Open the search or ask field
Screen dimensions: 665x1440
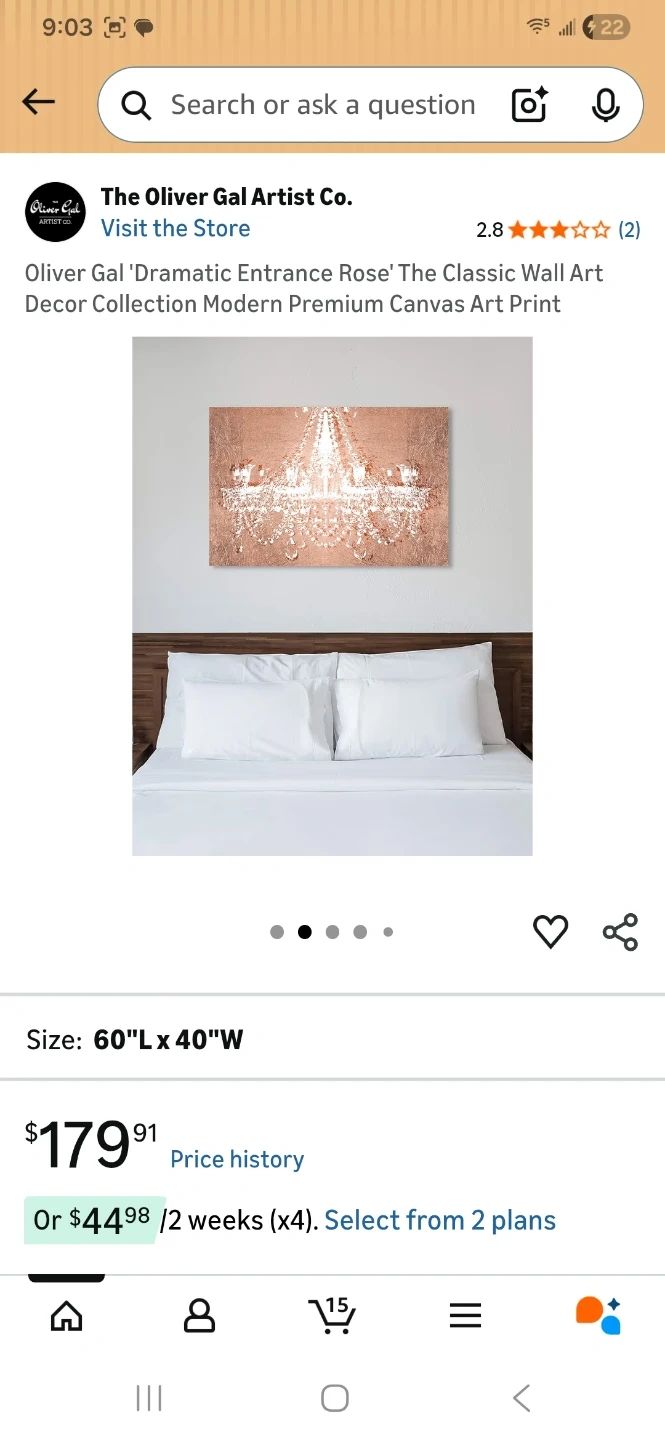tap(320, 105)
